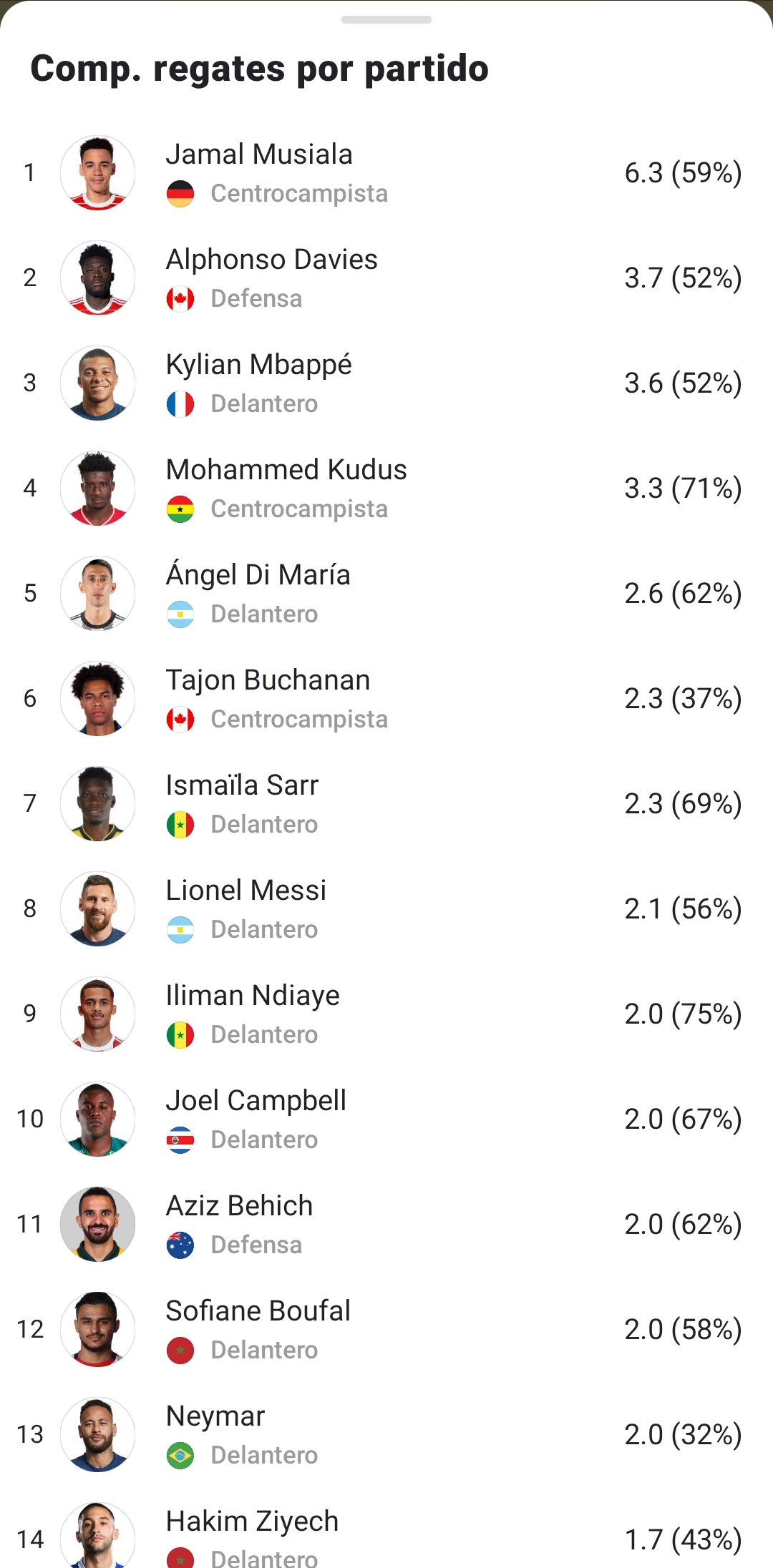
Task: Tap the bottom sheet drag handle
Action: (x=386, y=20)
